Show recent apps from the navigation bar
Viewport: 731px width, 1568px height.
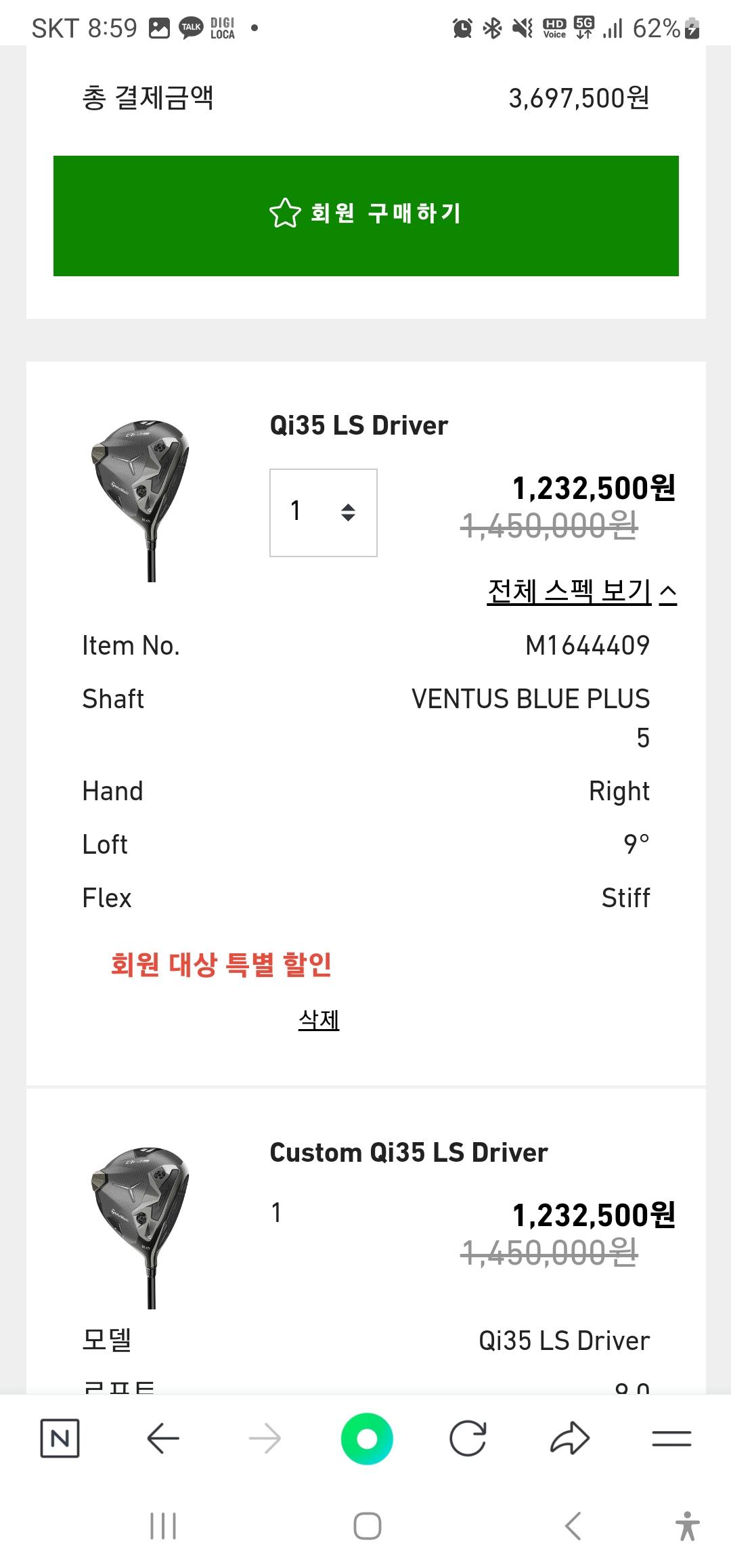[x=163, y=1526]
